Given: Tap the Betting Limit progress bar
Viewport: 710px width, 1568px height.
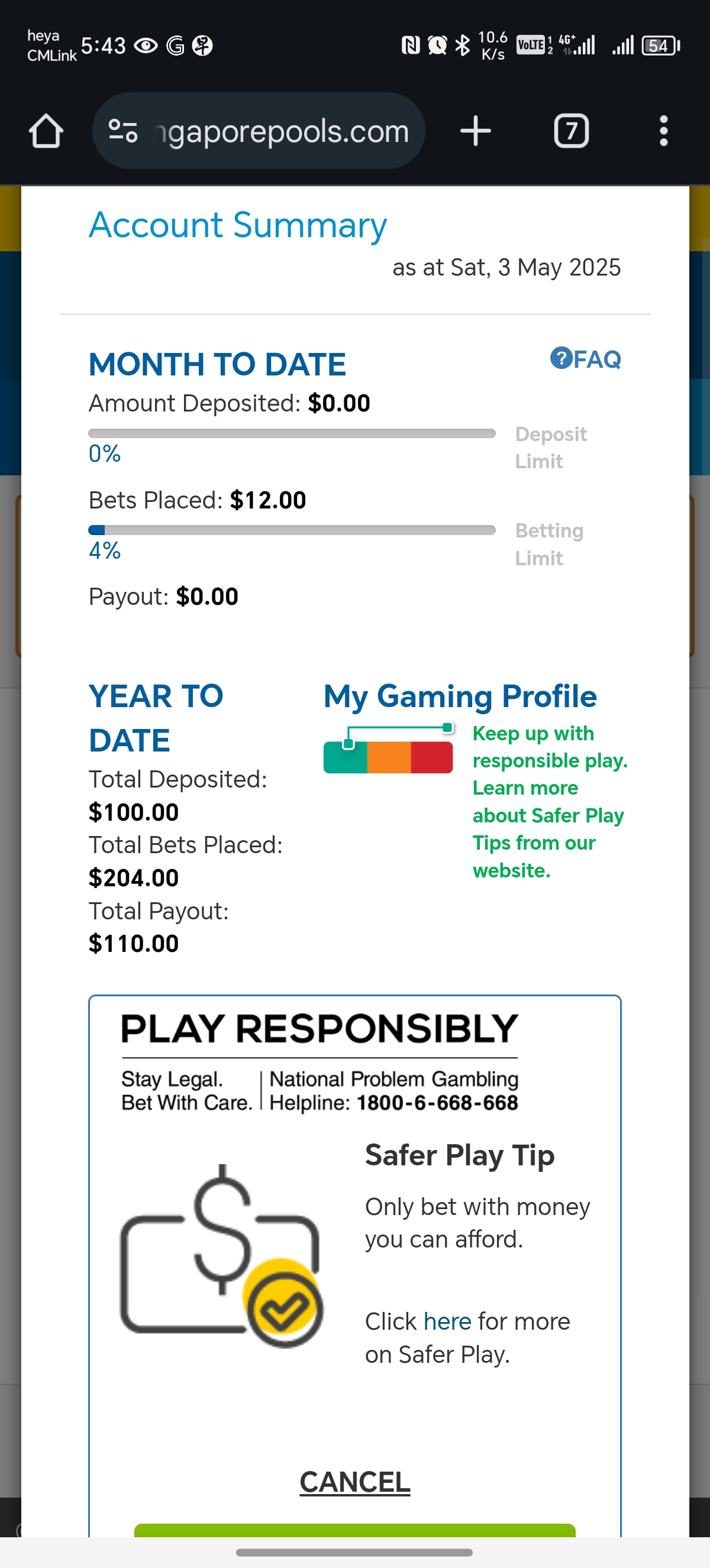Looking at the screenshot, I should tap(291, 529).
